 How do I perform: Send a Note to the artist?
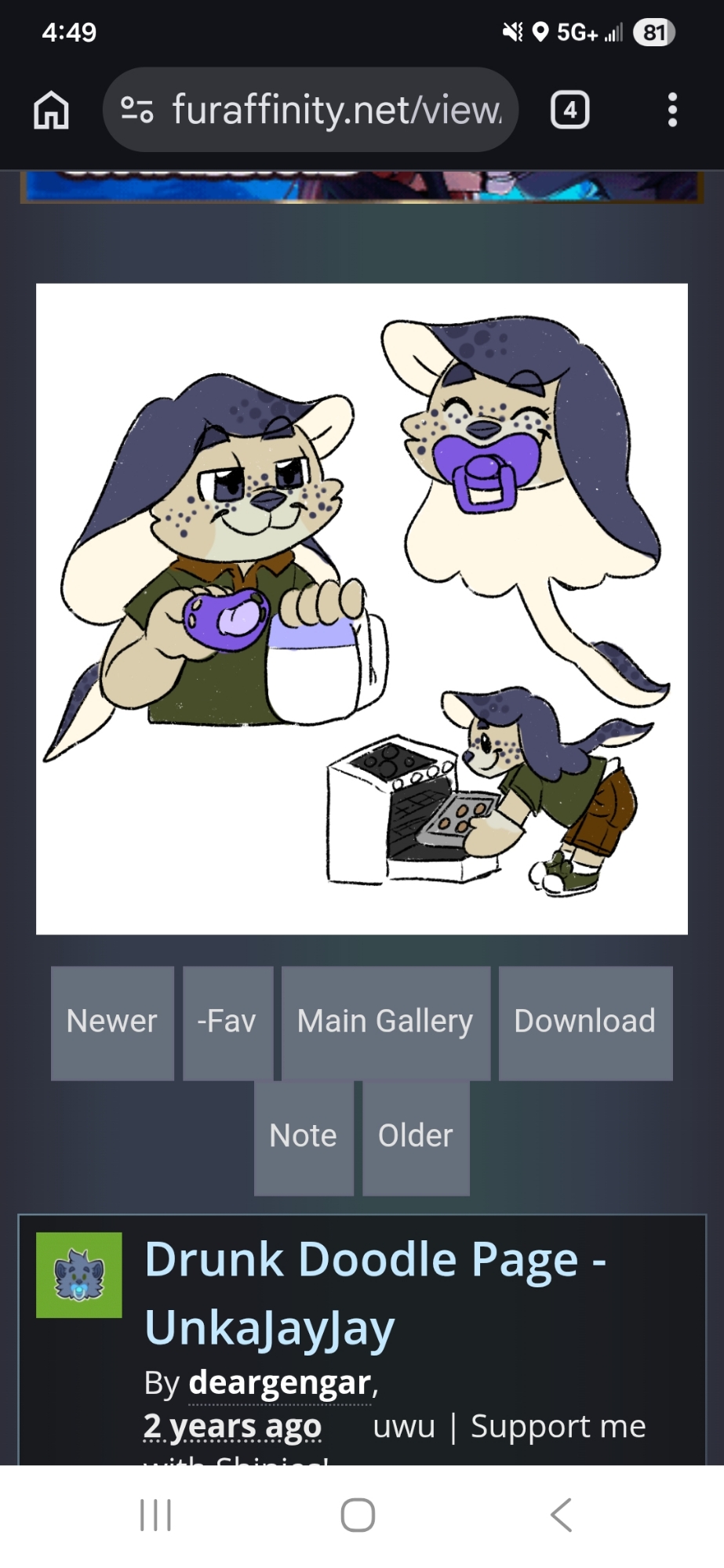304,1137
